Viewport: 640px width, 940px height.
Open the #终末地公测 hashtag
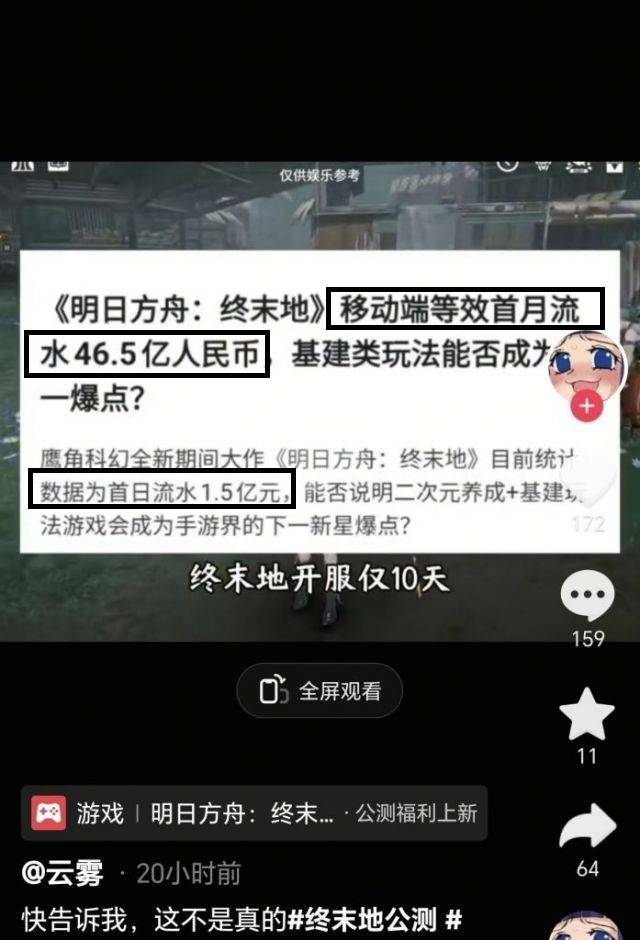click(x=366, y=918)
